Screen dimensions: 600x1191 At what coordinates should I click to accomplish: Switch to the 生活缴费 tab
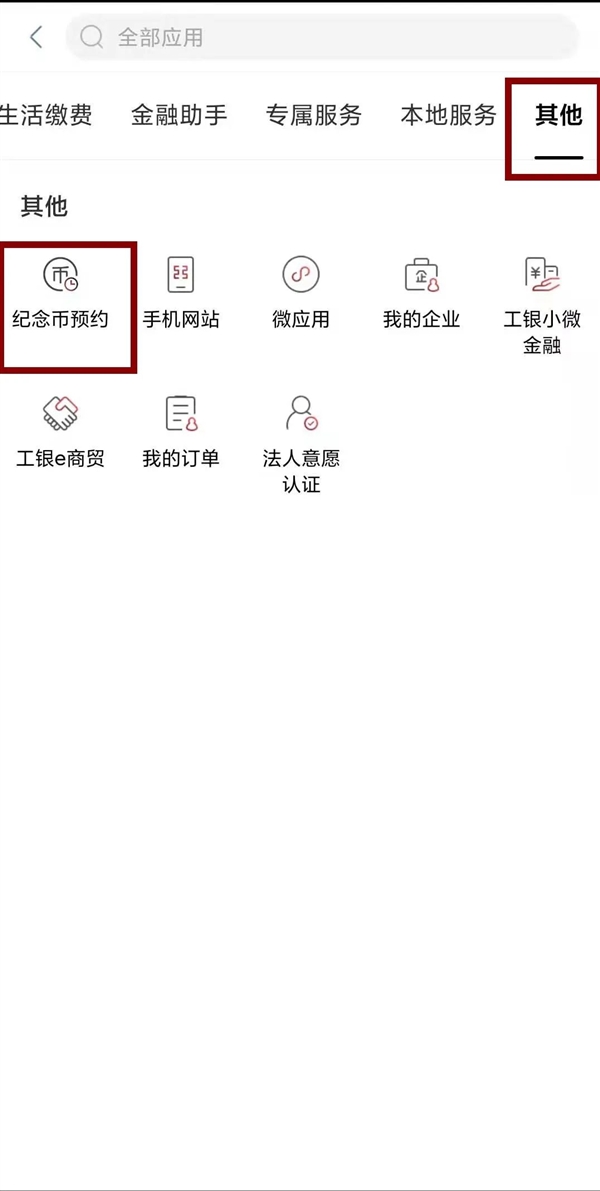tap(45, 116)
